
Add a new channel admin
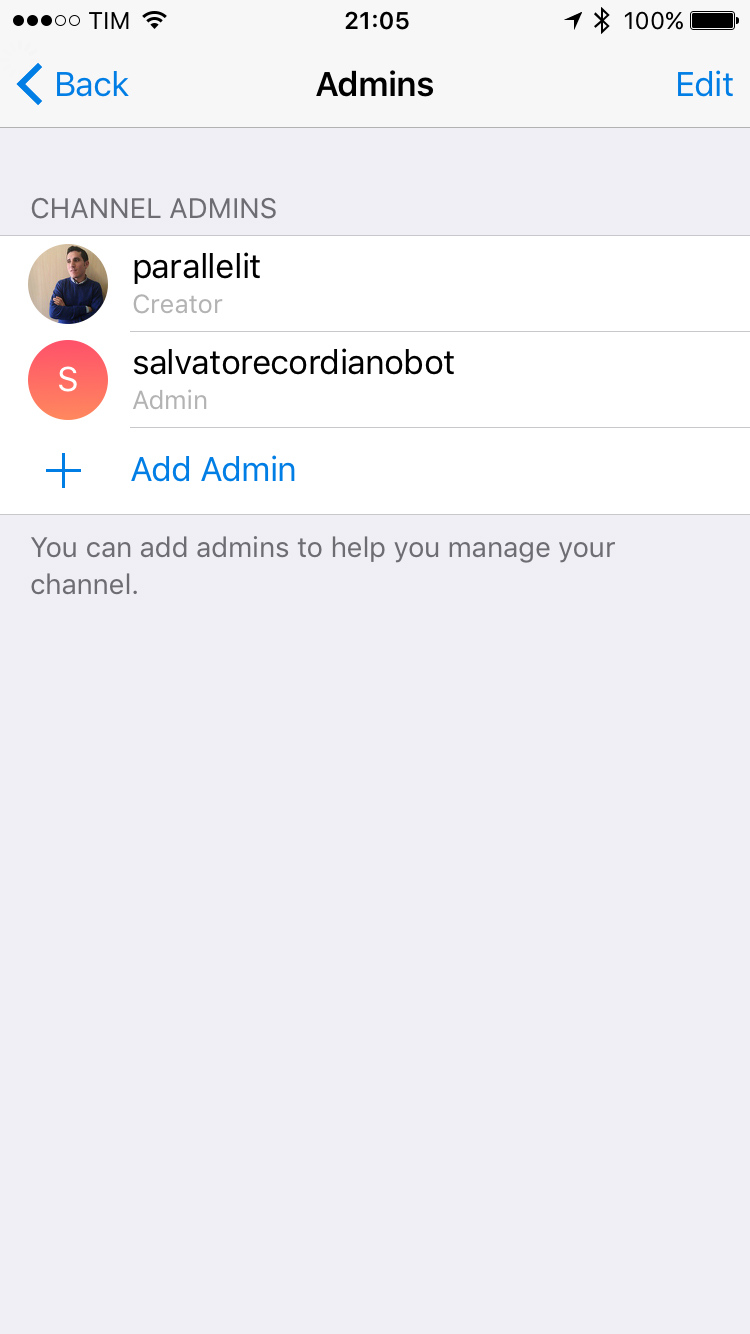tap(375, 470)
